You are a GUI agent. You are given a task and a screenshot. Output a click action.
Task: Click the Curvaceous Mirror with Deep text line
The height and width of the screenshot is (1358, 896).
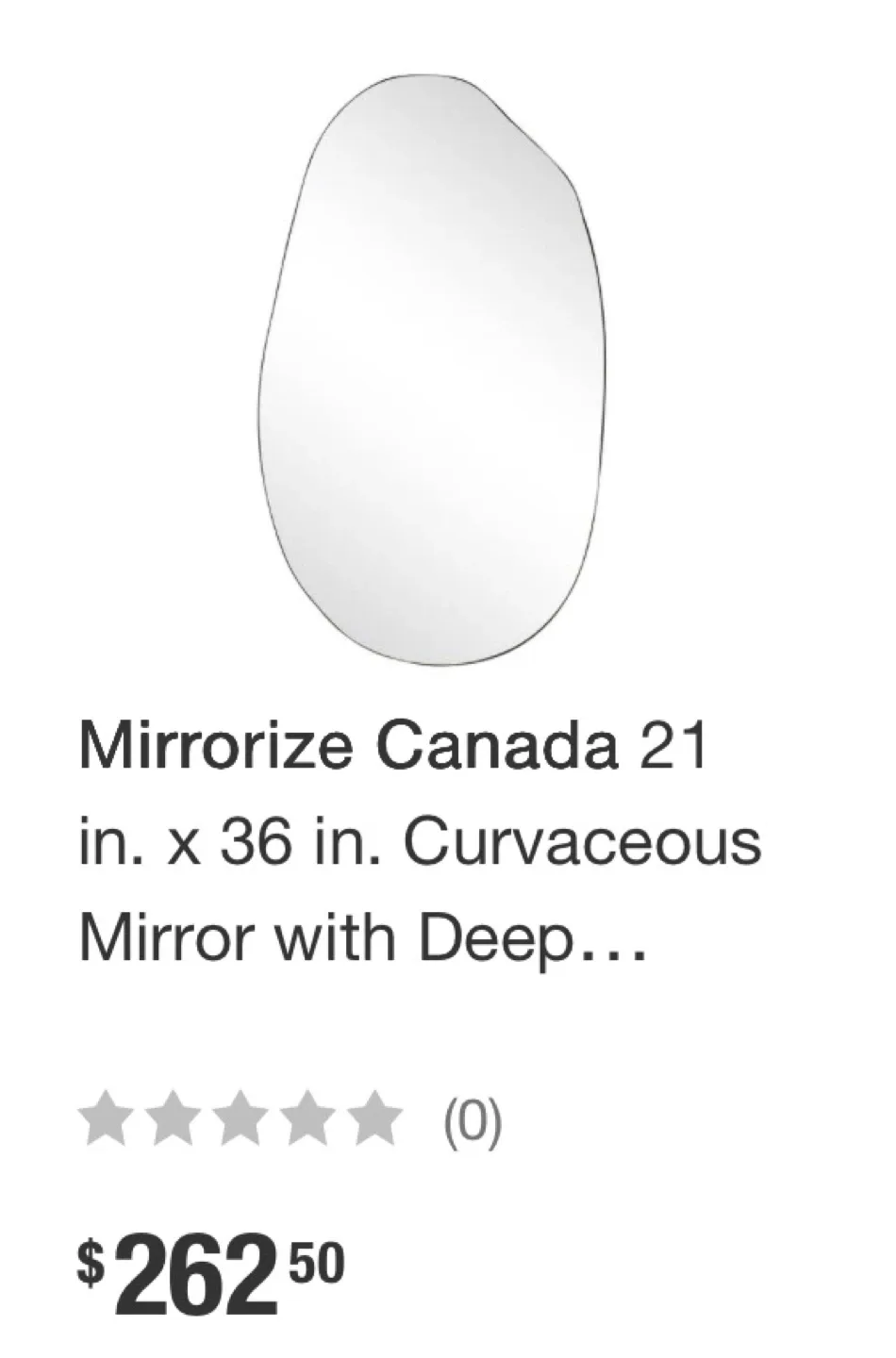[358, 938]
